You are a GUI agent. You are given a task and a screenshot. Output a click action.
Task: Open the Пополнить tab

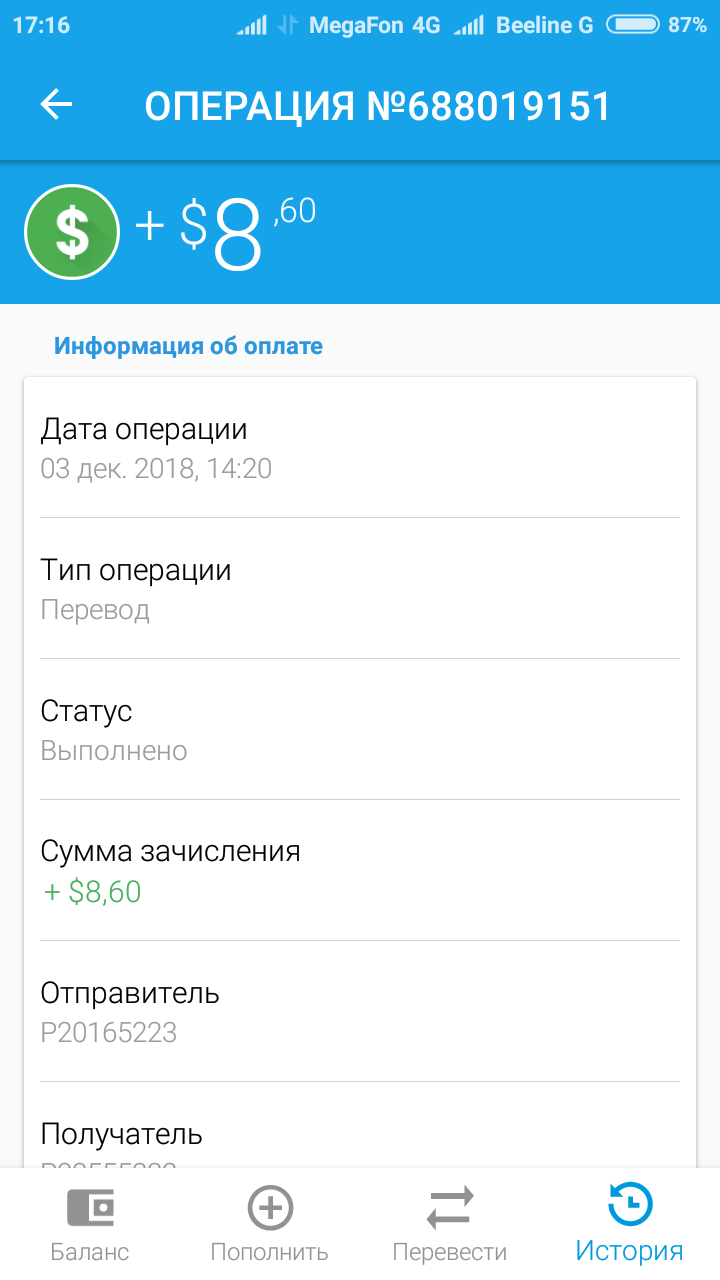tap(270, 1224)
